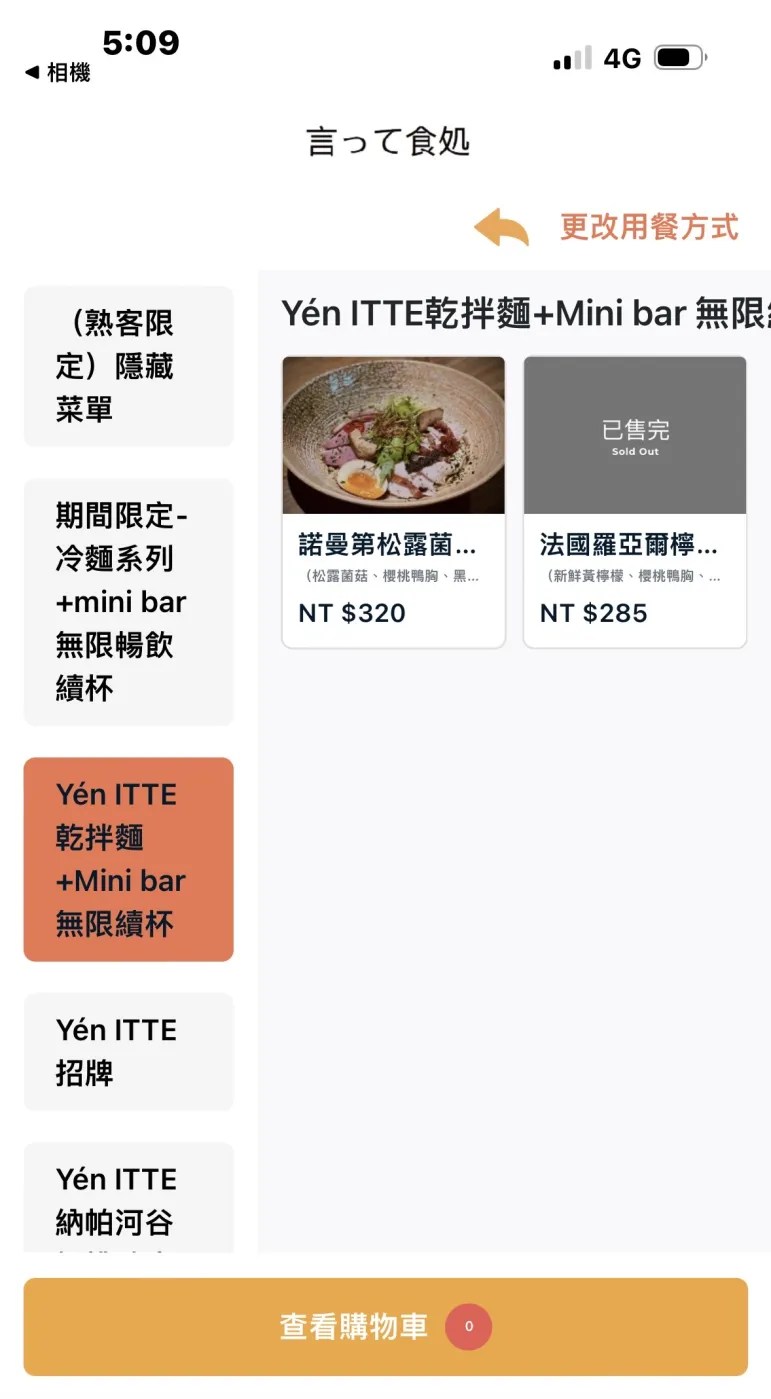Viewport: 771px width, 1399px height.
Task: View the sold-out 法國羅亞爾檸 NT $285 dish
Action: (x=635, y=502)
